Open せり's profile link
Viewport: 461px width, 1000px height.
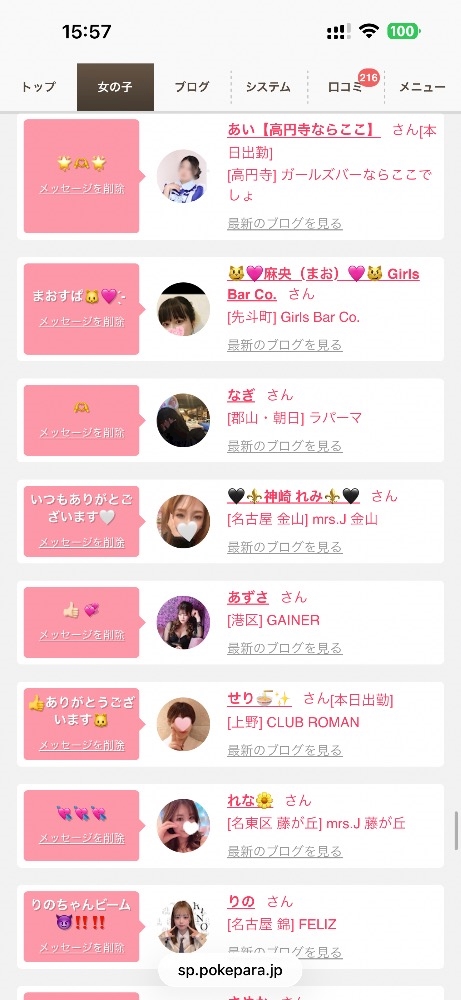click(x=259, y=699)
